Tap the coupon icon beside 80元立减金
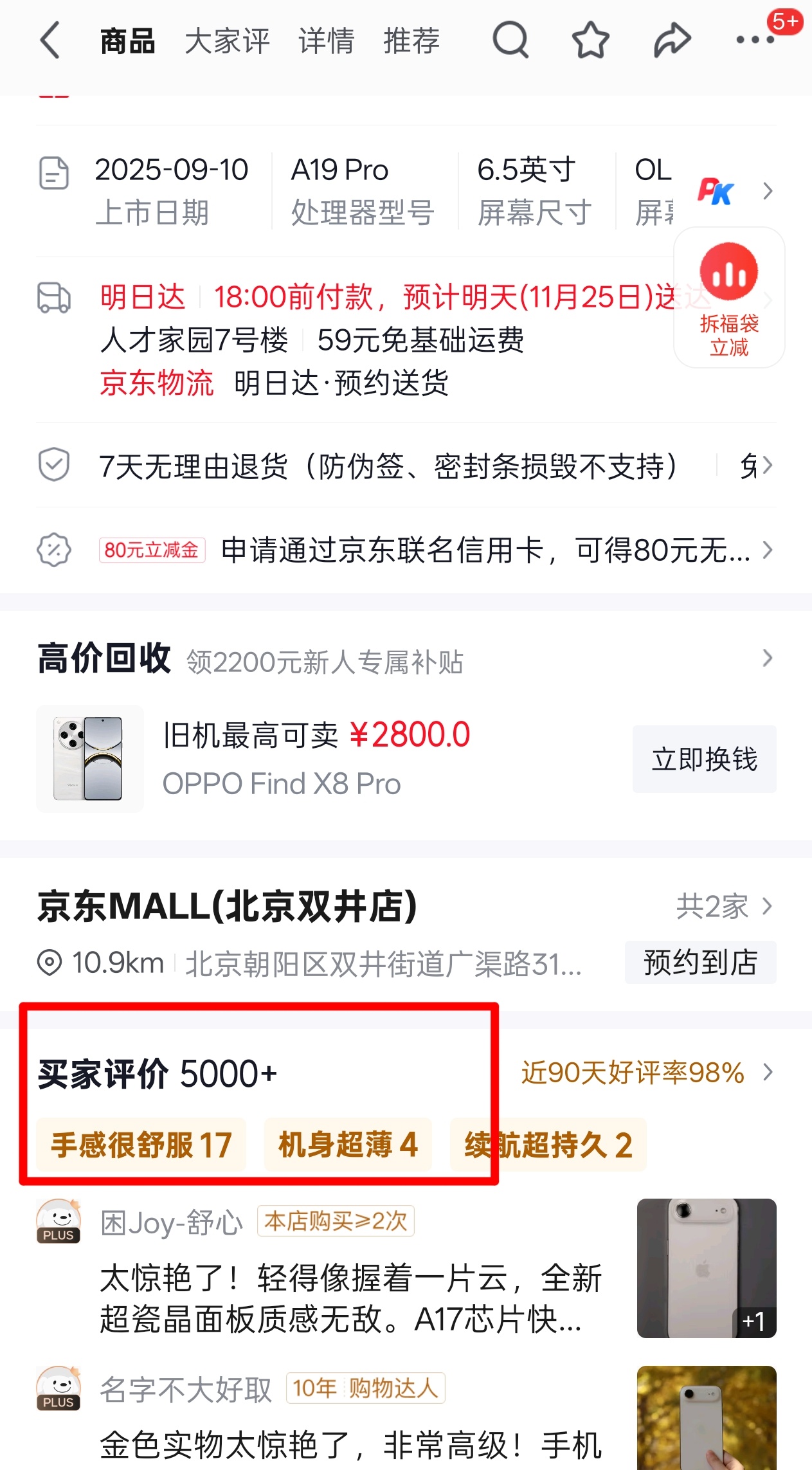The height and width of the screenshot is (1470, 812). pos(55,550)
